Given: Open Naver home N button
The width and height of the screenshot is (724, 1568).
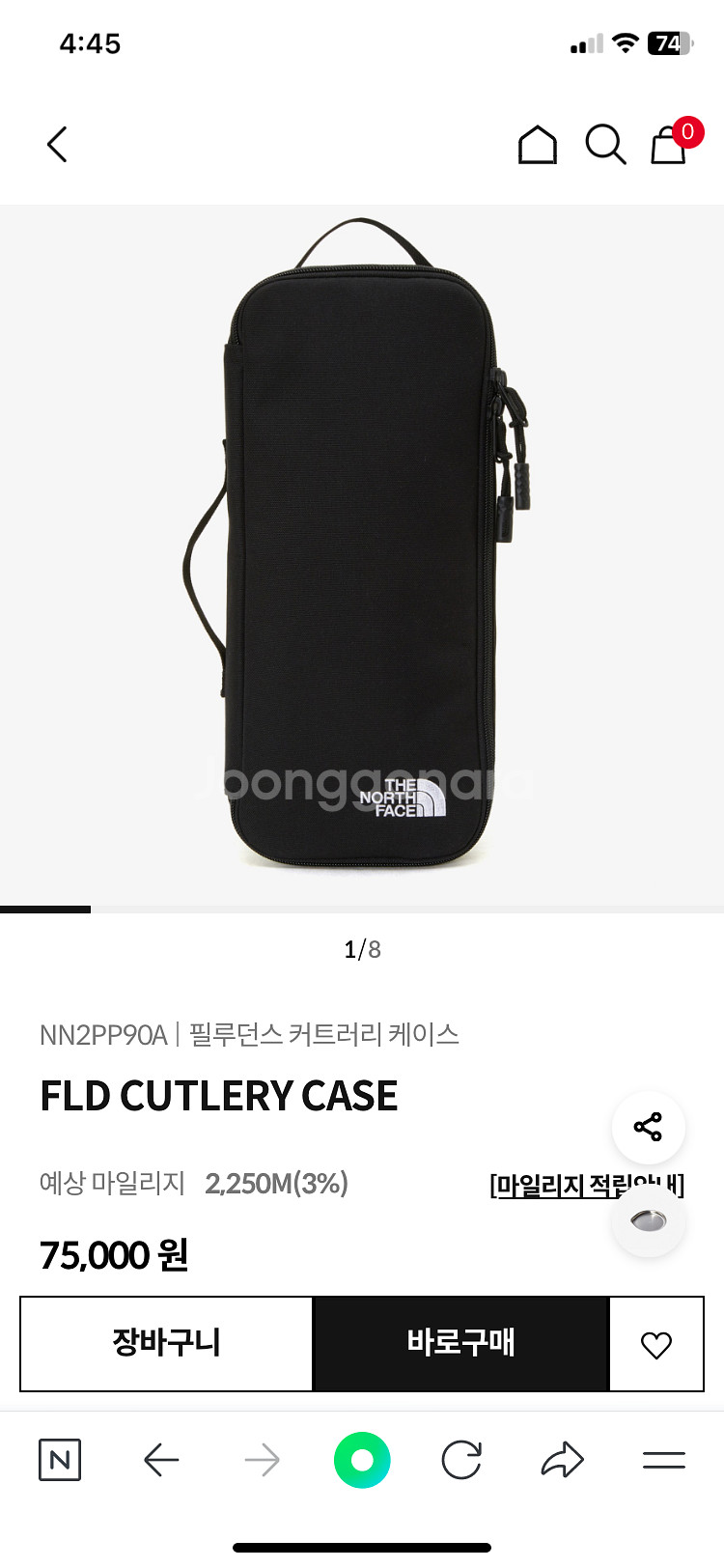Looking at the screenshot, I should pyautogui.click(x=60, y=1460).
